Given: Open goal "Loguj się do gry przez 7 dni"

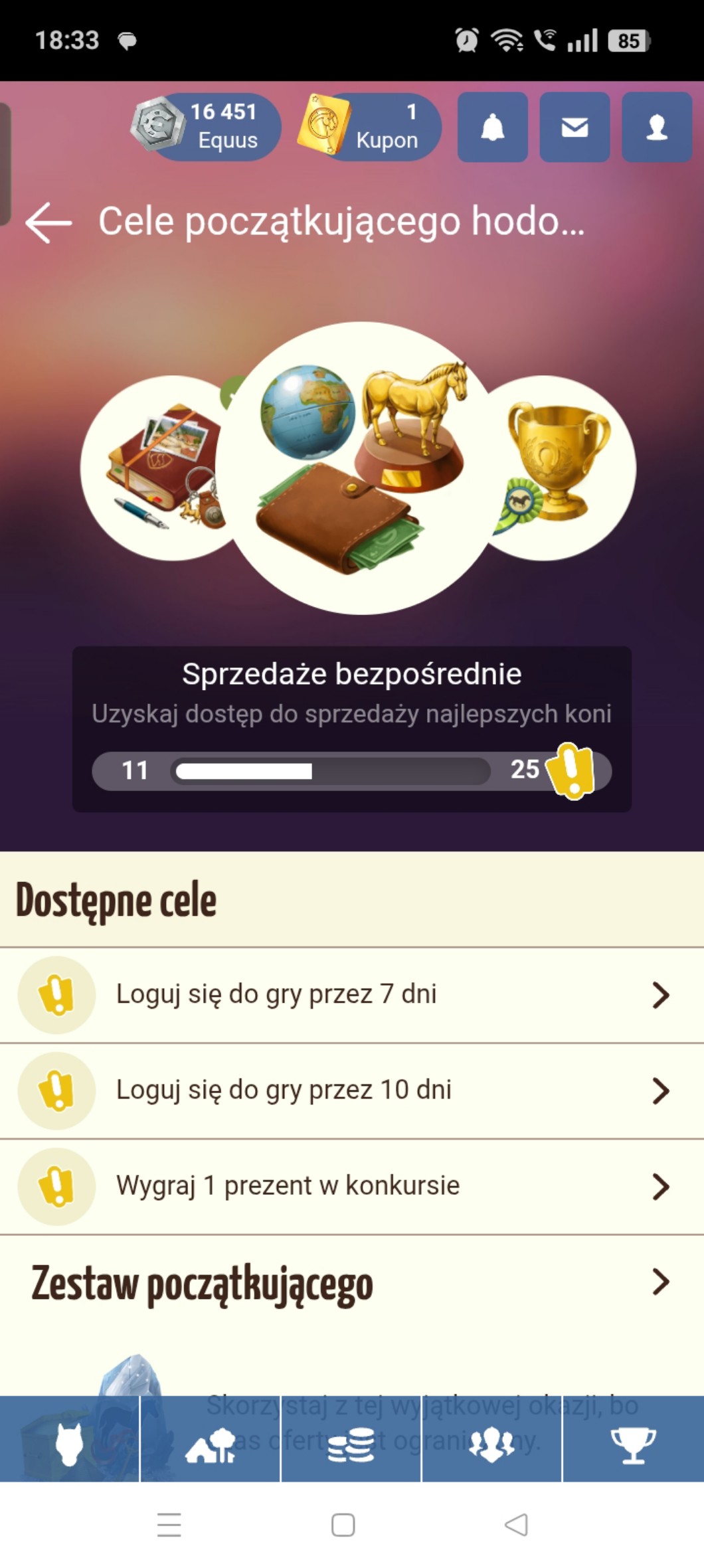Looking at the screenshot, I should click(x=352, y=995).
